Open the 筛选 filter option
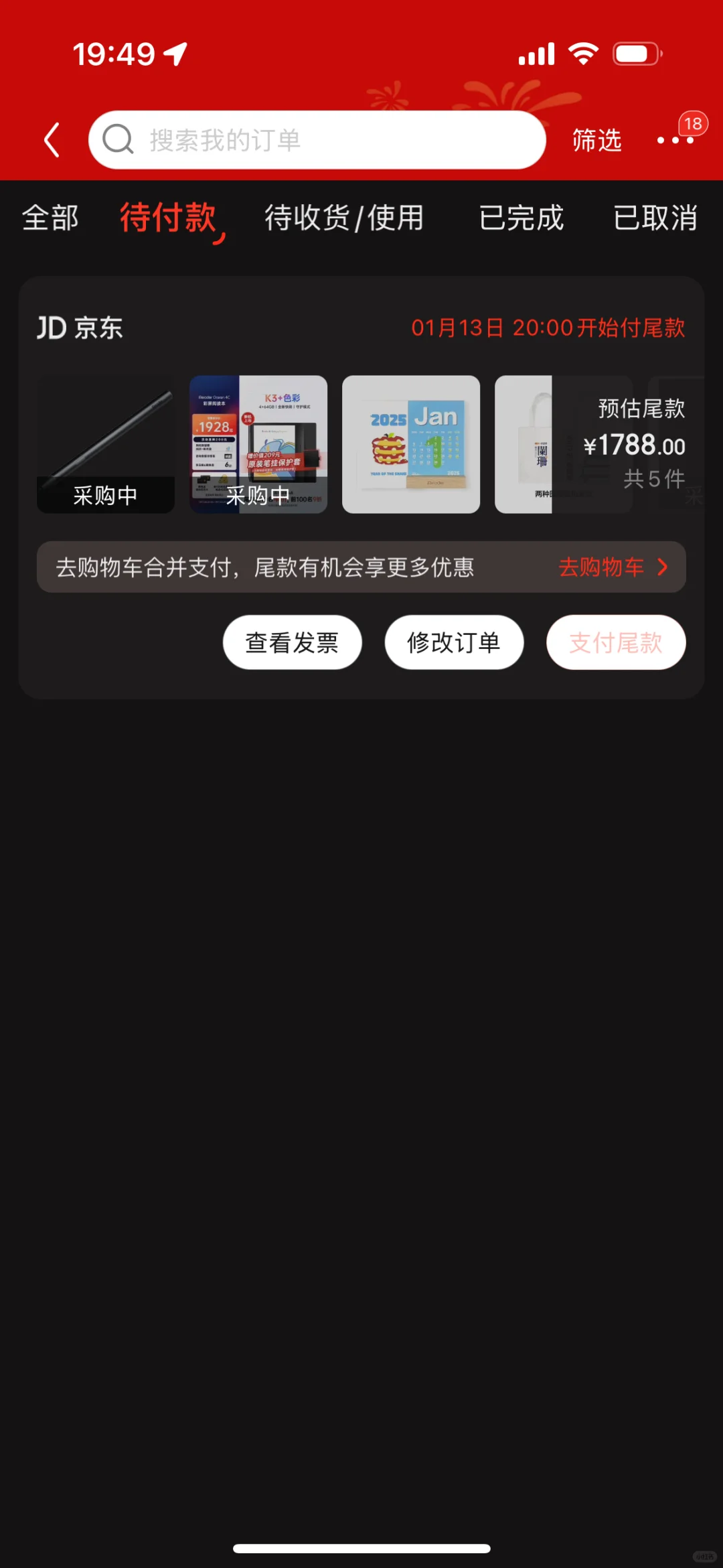The height and width of the screenshot is (1568, 723). pos(596,140)
